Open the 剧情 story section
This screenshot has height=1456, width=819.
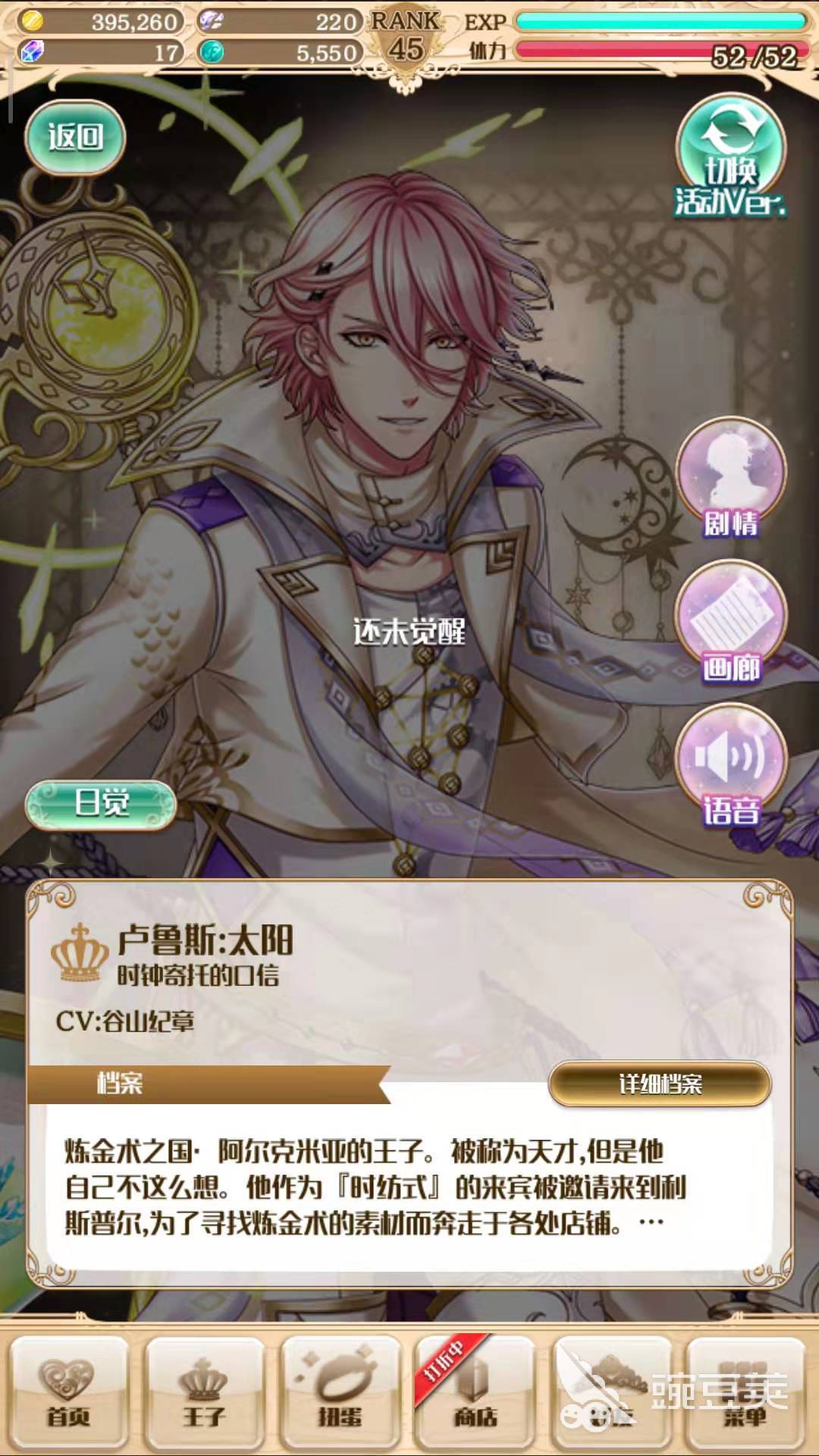(730, 479)
